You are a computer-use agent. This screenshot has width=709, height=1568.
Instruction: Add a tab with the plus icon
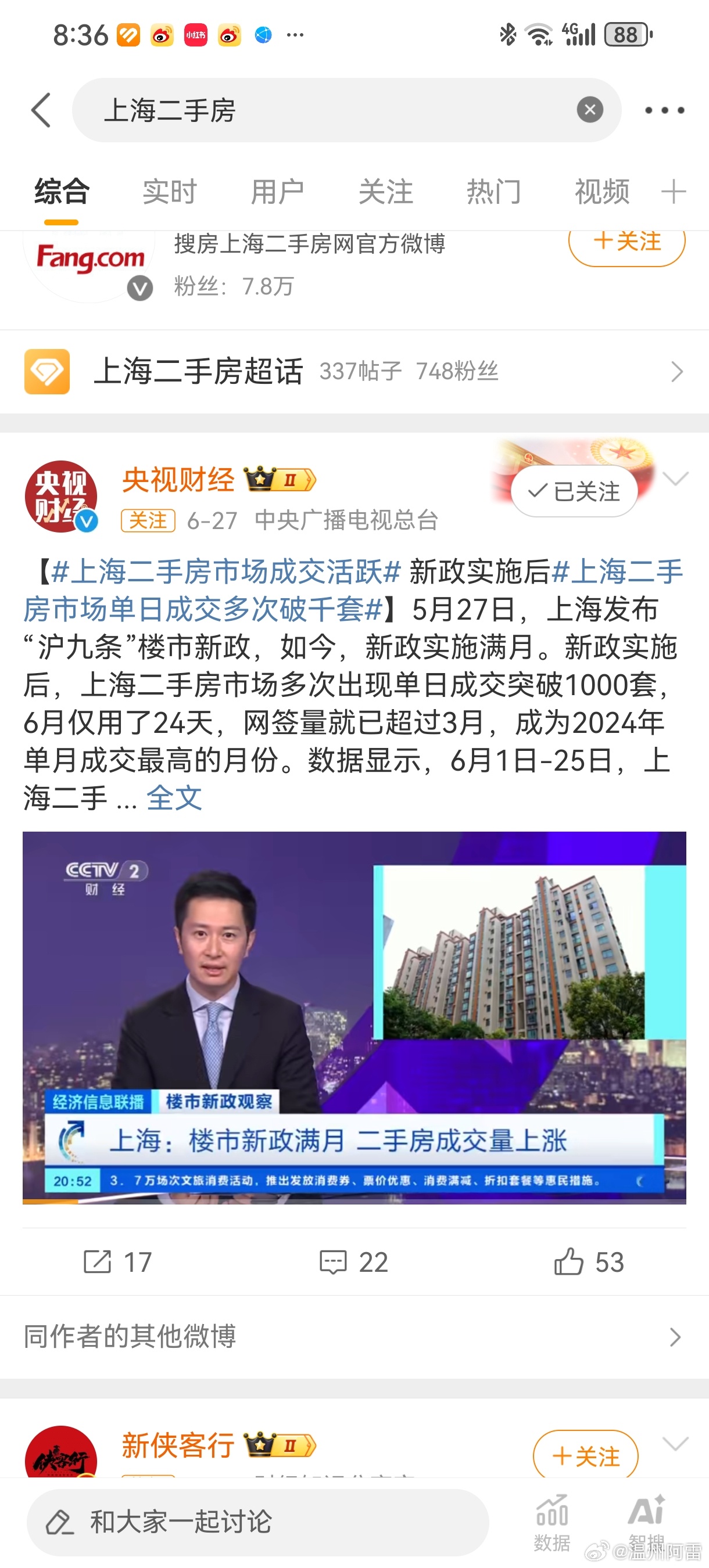(673, 192)
